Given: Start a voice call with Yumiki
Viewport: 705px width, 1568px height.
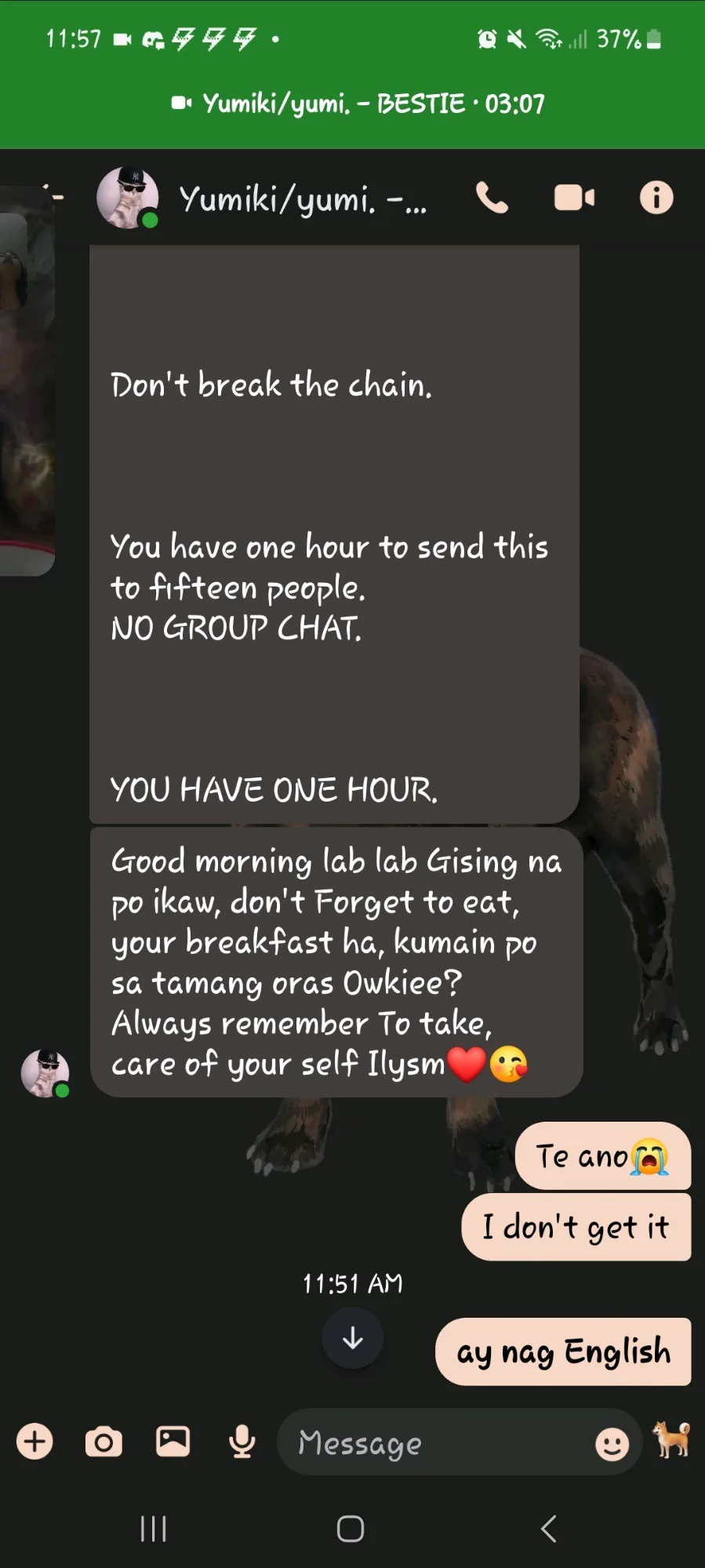Looking at the screenshot, I should (x=492, y=198).
